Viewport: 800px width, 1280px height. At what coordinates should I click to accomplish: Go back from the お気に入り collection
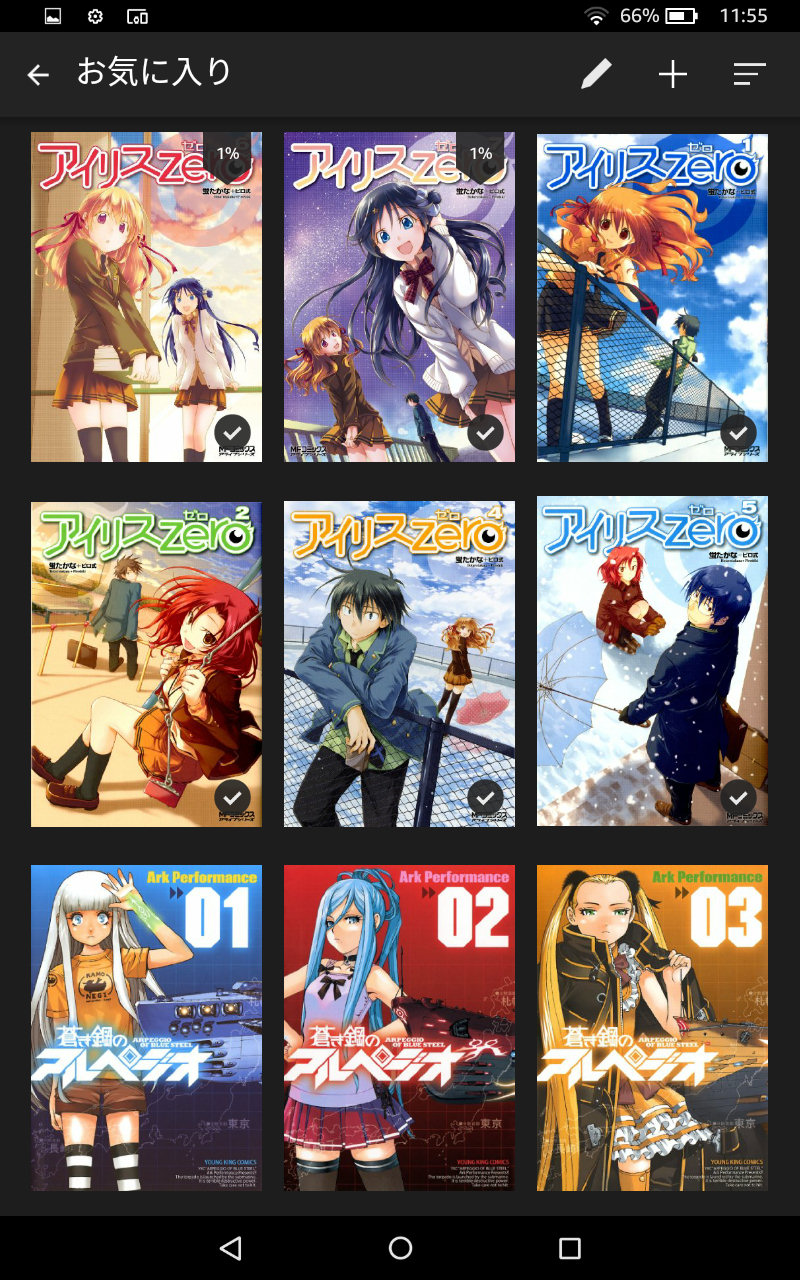tap(38, 75)
